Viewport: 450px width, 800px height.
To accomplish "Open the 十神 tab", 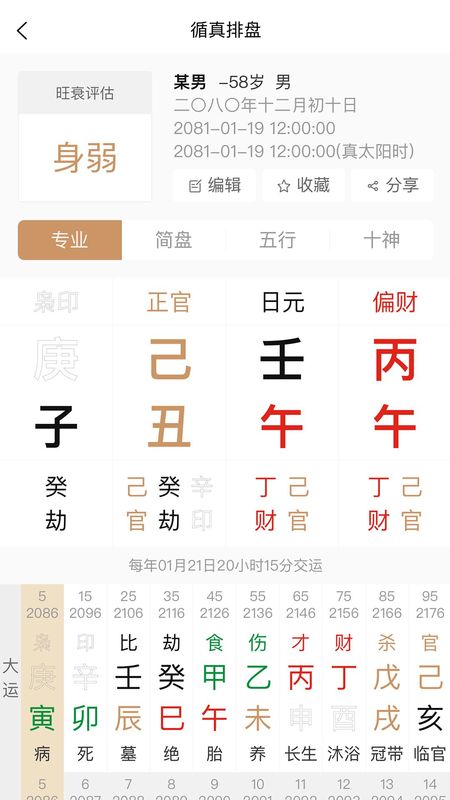I will click(x=382, y=240).
